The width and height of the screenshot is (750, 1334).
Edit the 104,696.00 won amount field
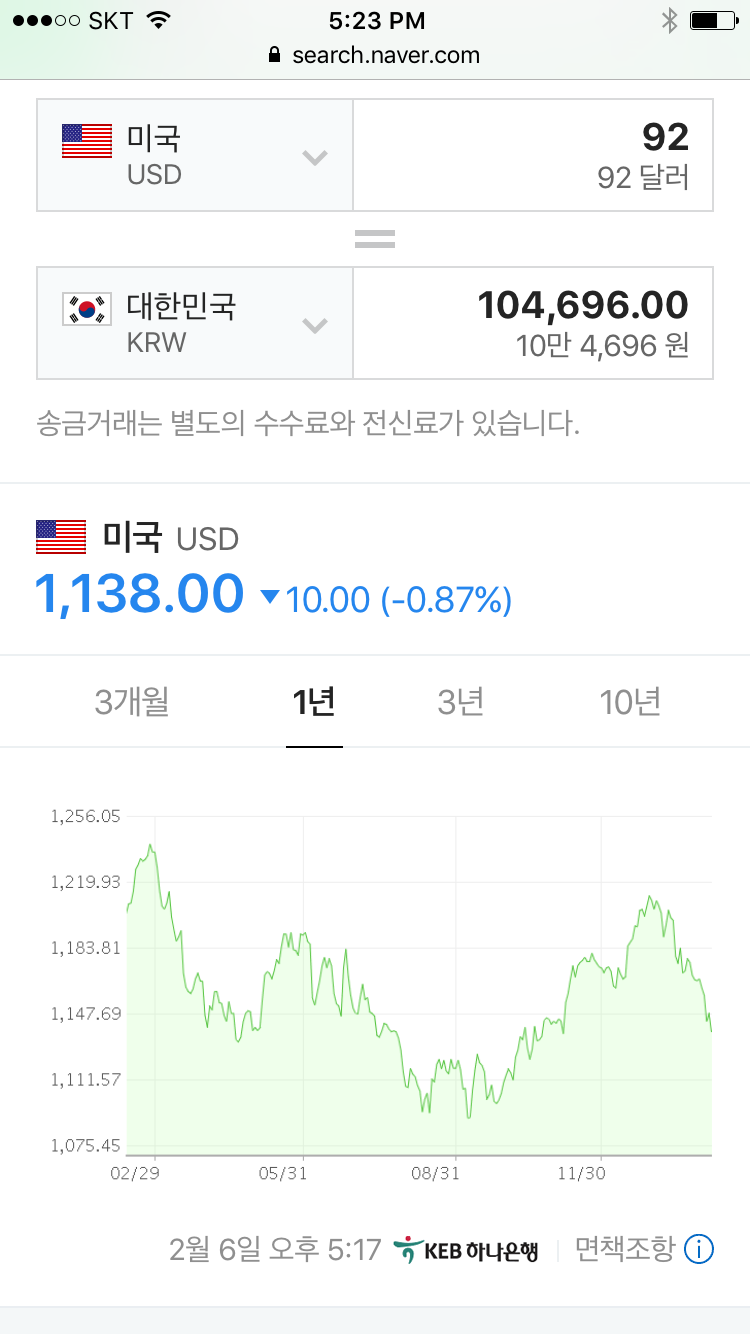point(533,323)
